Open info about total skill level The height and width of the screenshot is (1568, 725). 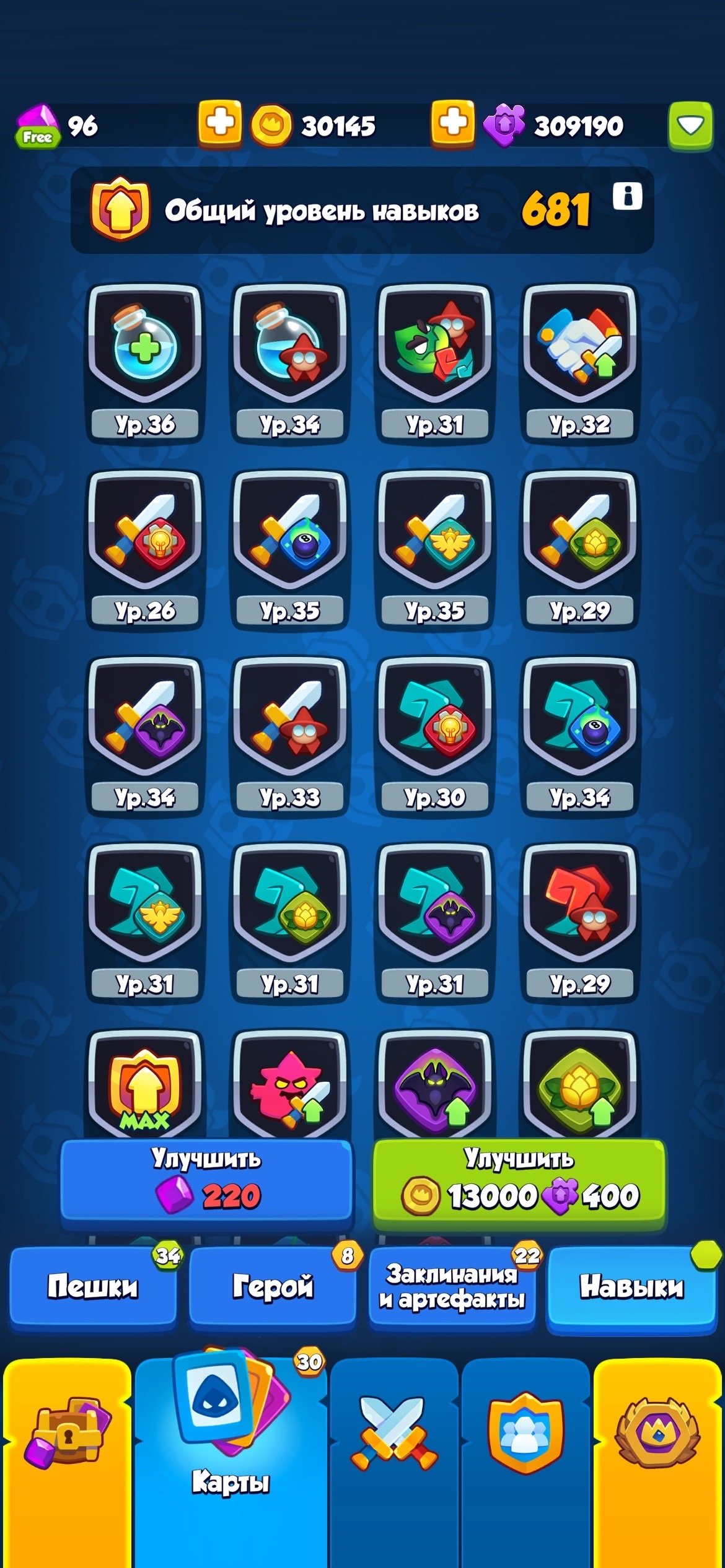click(627, 197)
